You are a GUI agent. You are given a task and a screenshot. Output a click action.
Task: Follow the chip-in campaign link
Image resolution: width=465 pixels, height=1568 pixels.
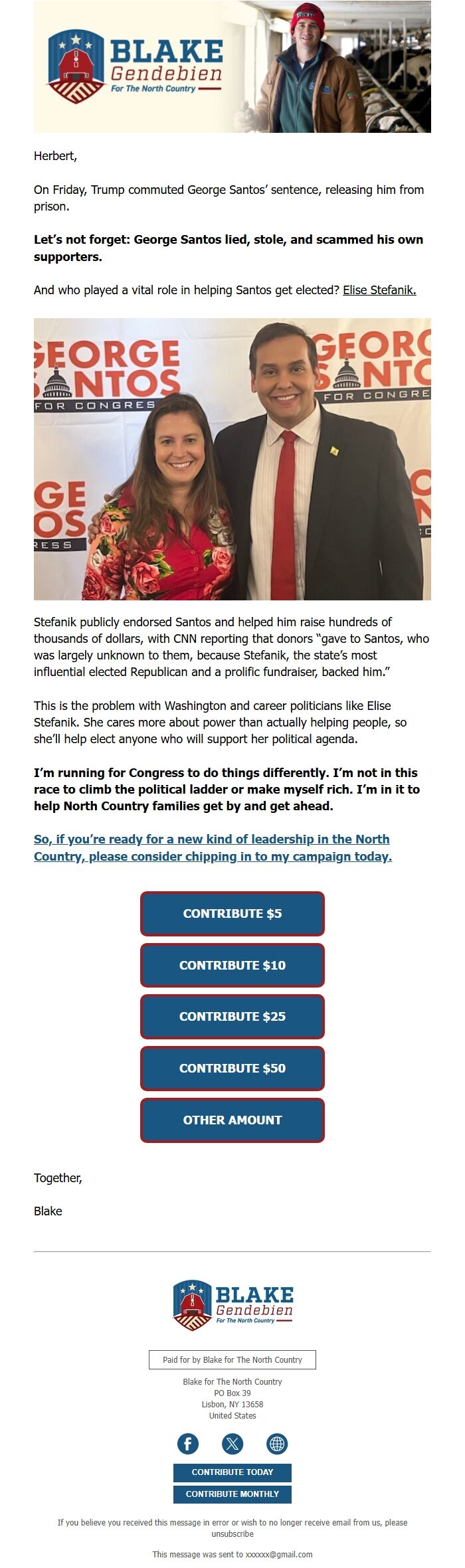click(x=213, y=847)
